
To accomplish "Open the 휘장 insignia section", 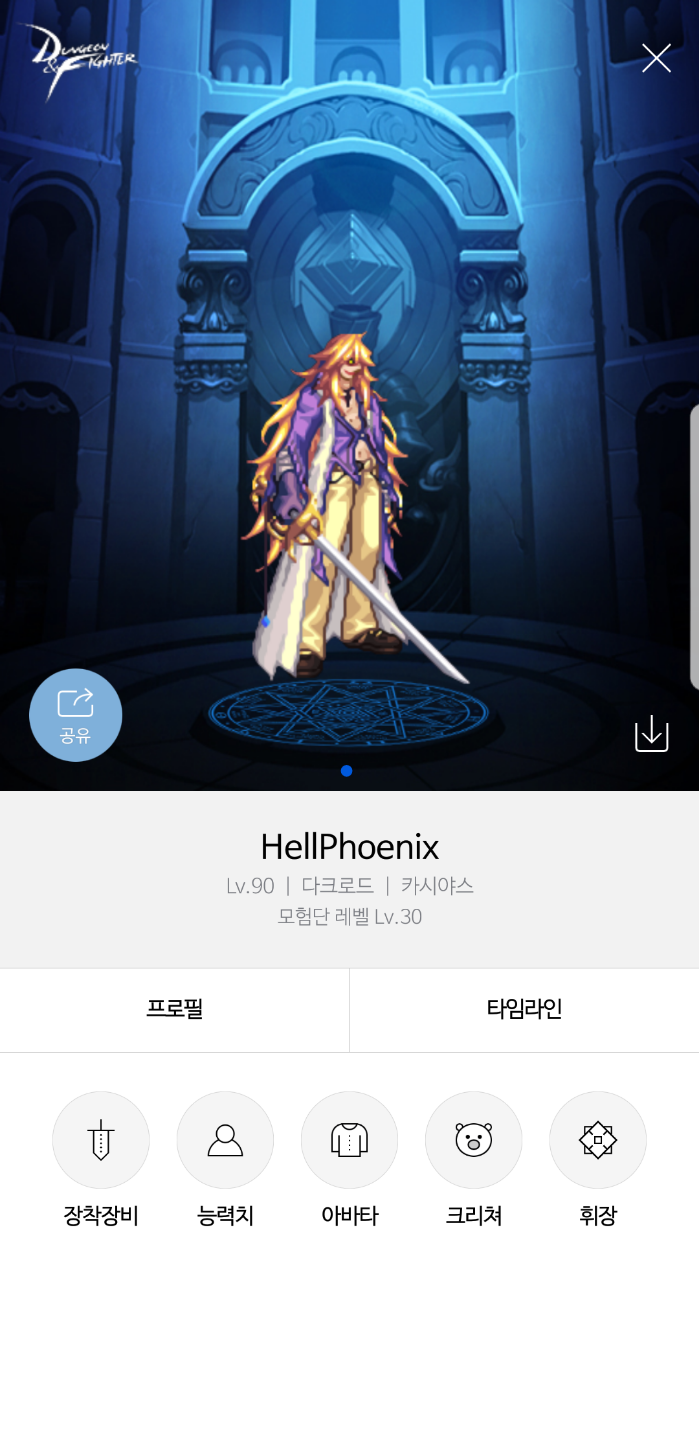I will point(598,1141).
